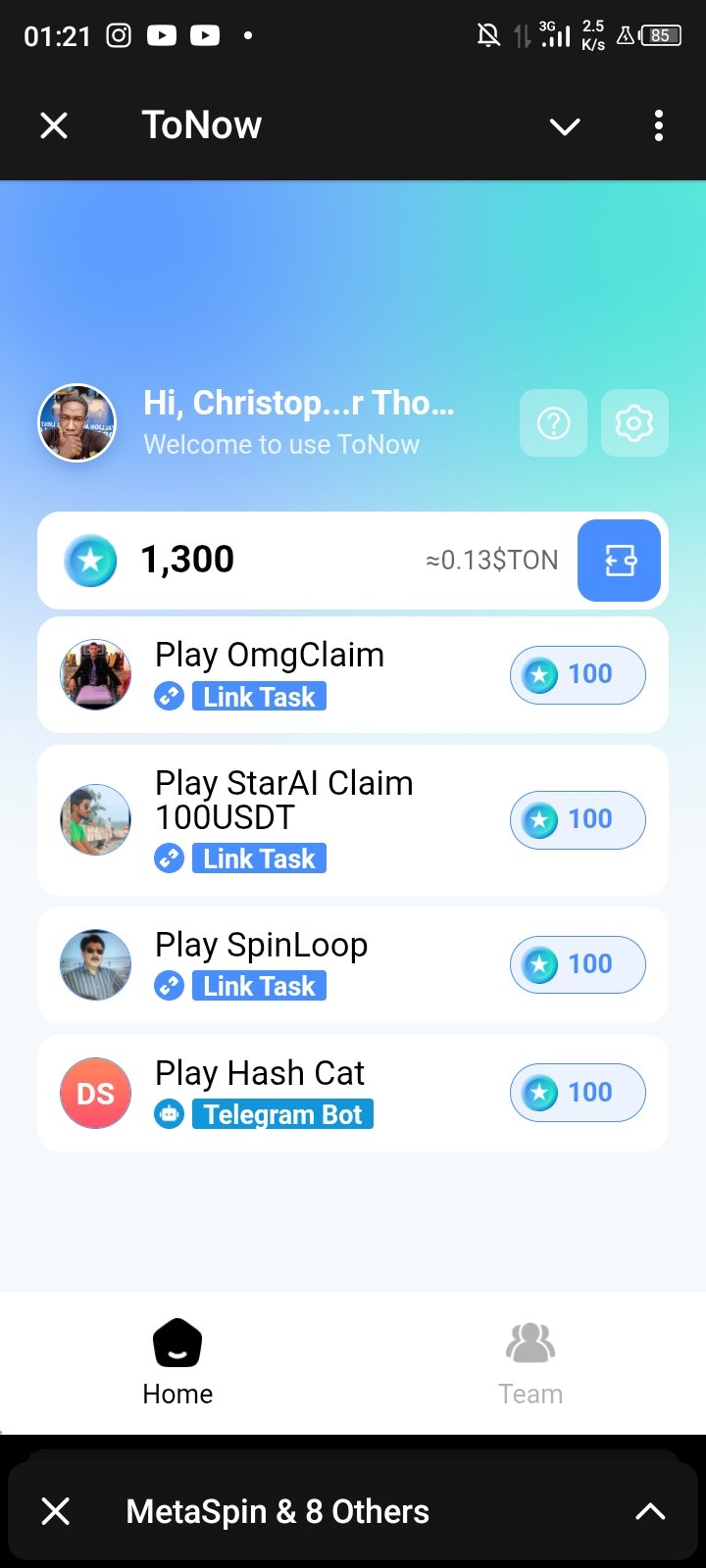This screenshot has width=706, height=1568.
Task: Claim 100 reward for StarAI Claim 100USDT
Action: [578, 819]
